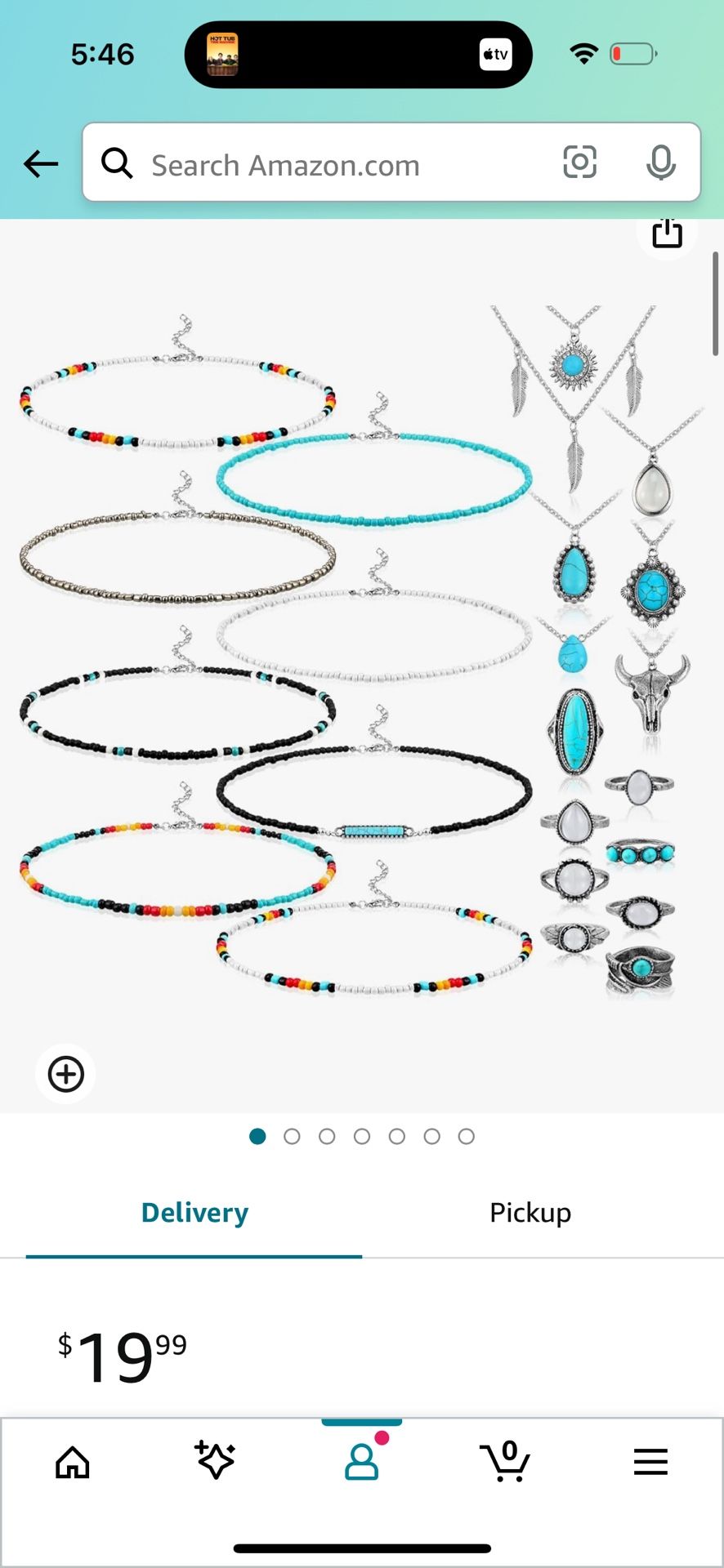The height and width of the screenshot is (1568, 724).
Task: Share this product
Action: tap(667, 234)
